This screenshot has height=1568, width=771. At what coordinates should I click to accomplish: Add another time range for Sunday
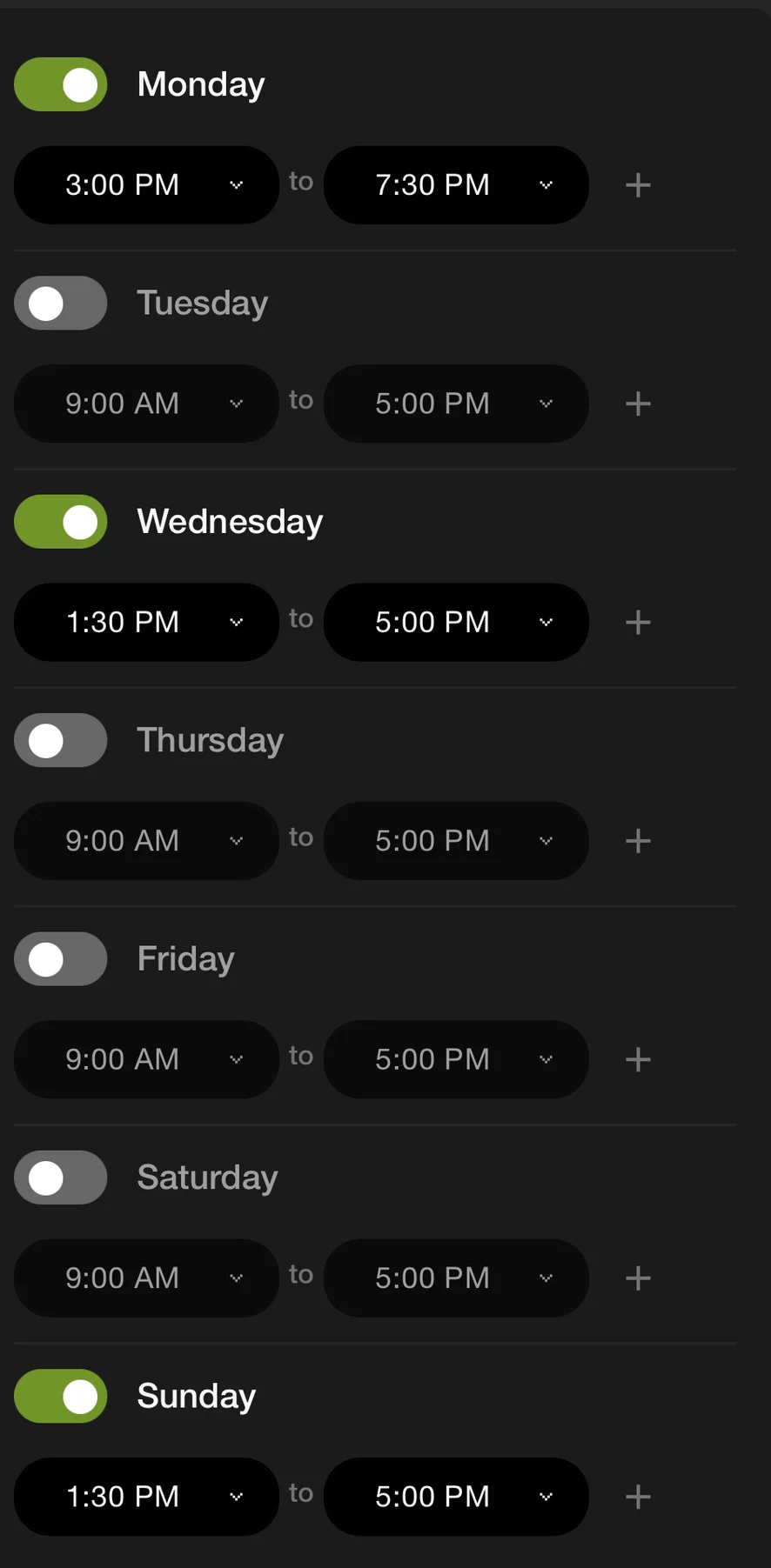coord(638,1497)
